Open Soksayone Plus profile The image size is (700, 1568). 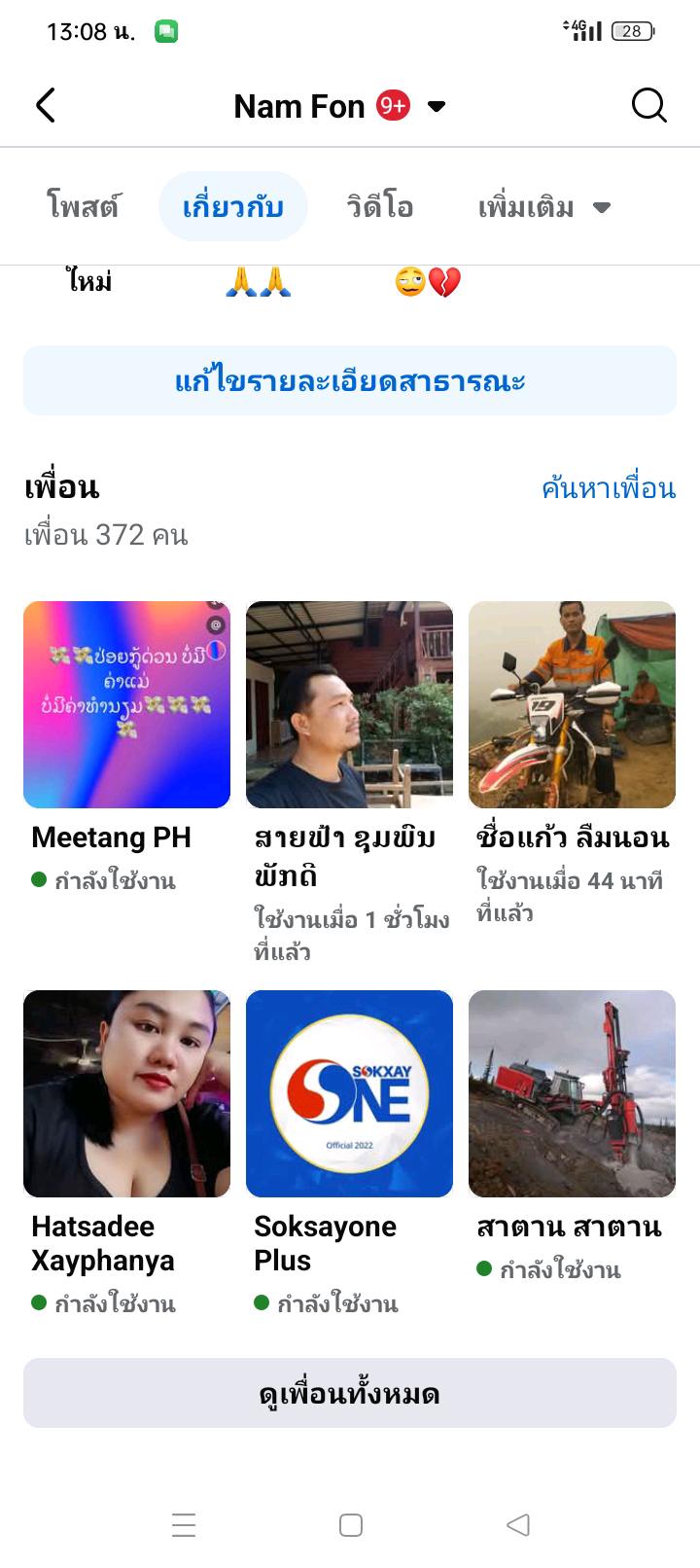pyautogui.click(x=349, y=1094)
